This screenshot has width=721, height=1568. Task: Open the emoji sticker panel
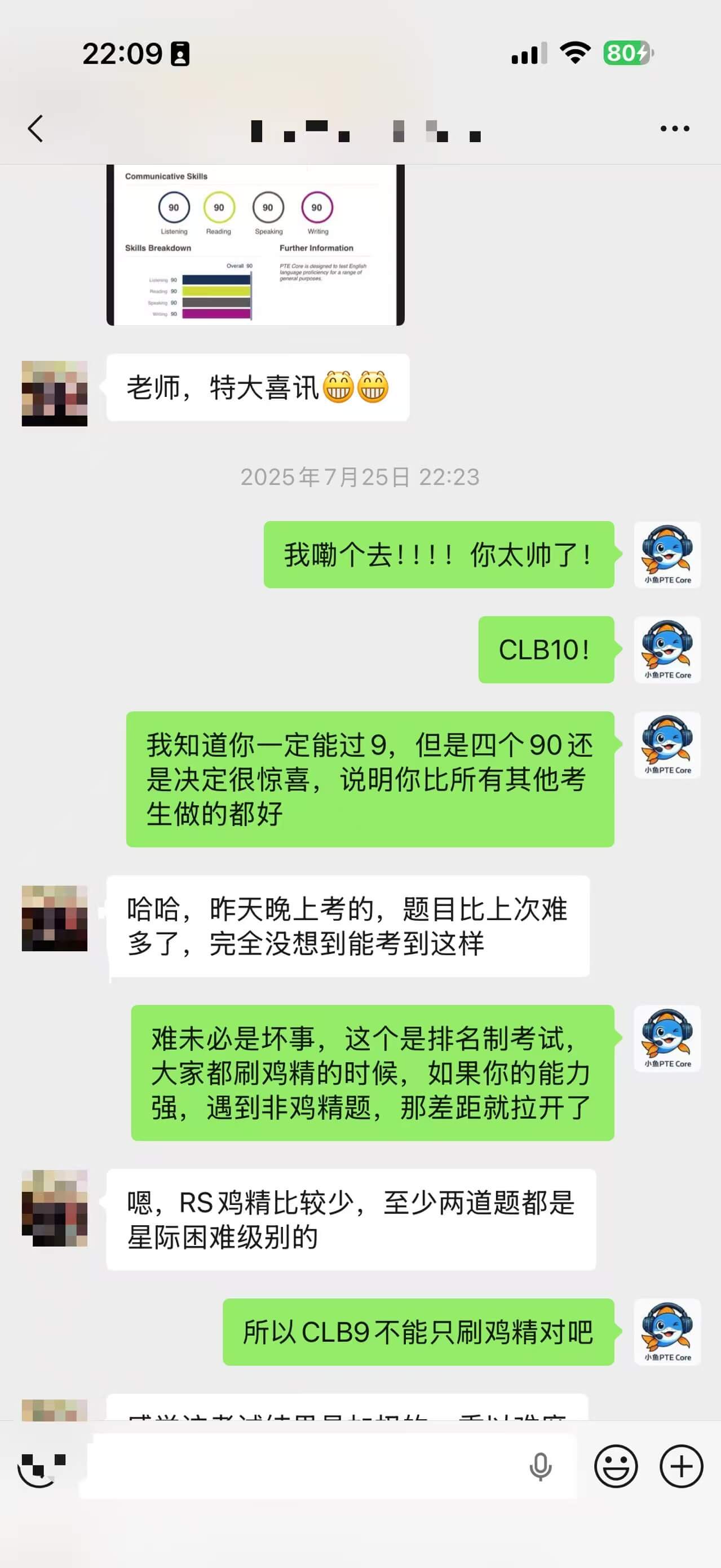(616, 1467)
